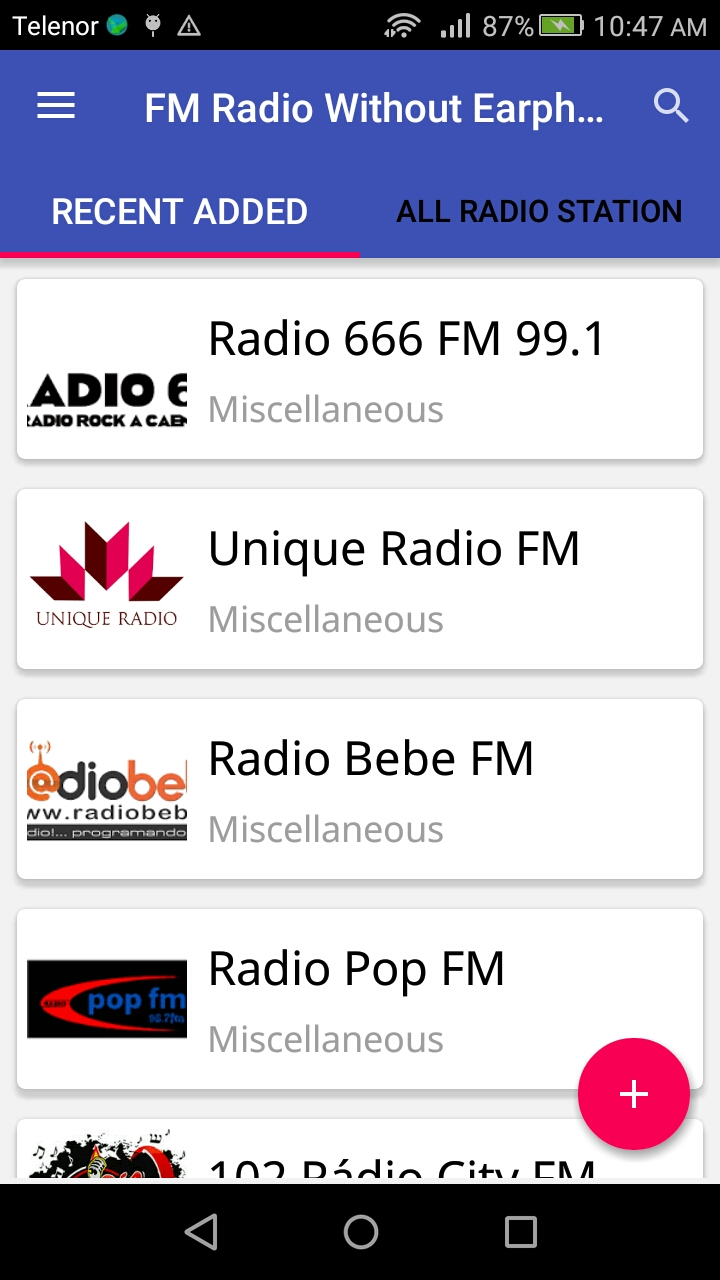
Task: Open the search icon in the app bar
Action: pos(671,106)
